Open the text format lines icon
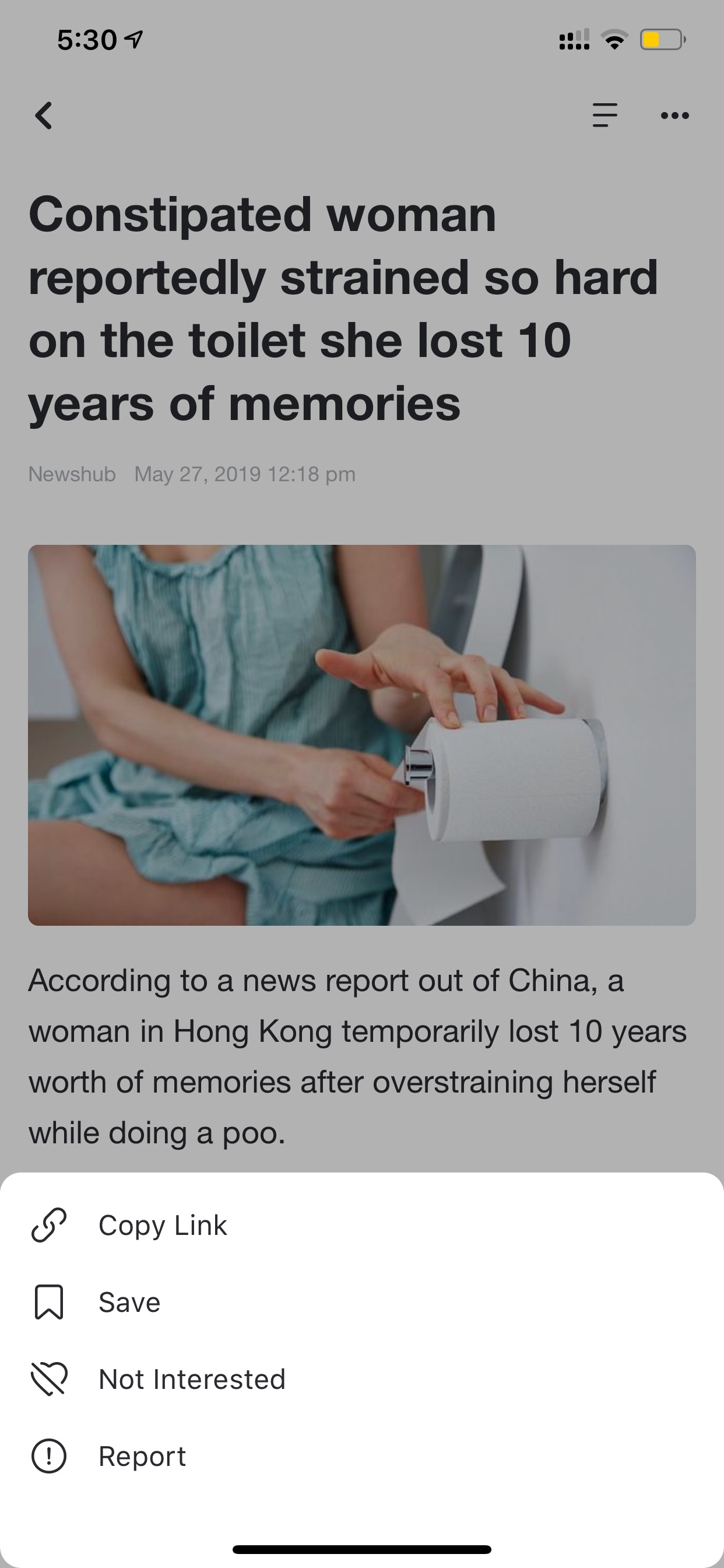The height and width of the screenshot is (1568, 724). pyautogui.click(x=604, y=115)
